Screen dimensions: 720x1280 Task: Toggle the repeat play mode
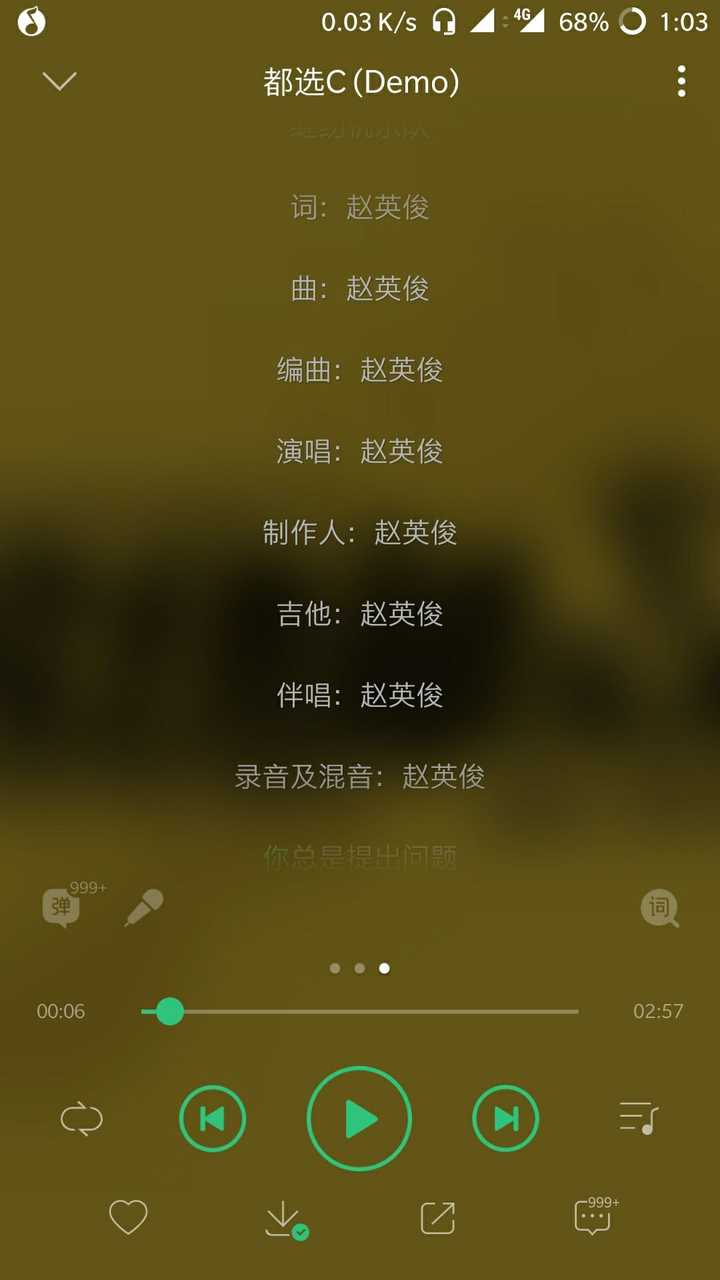tap(80, 1118)
